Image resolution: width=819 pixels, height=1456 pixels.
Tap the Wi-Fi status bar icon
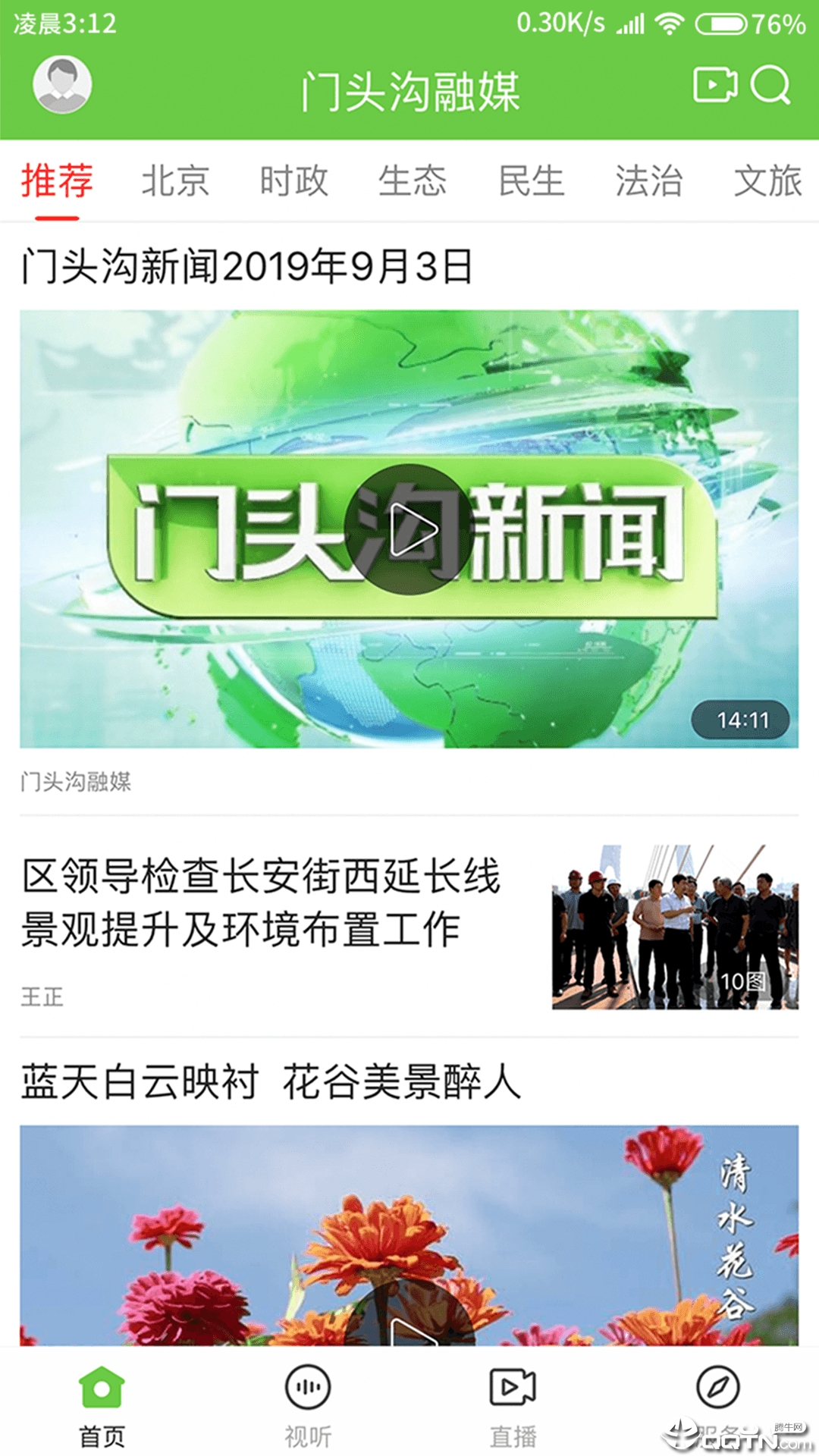pyautogui.click(x=670, y=22)
